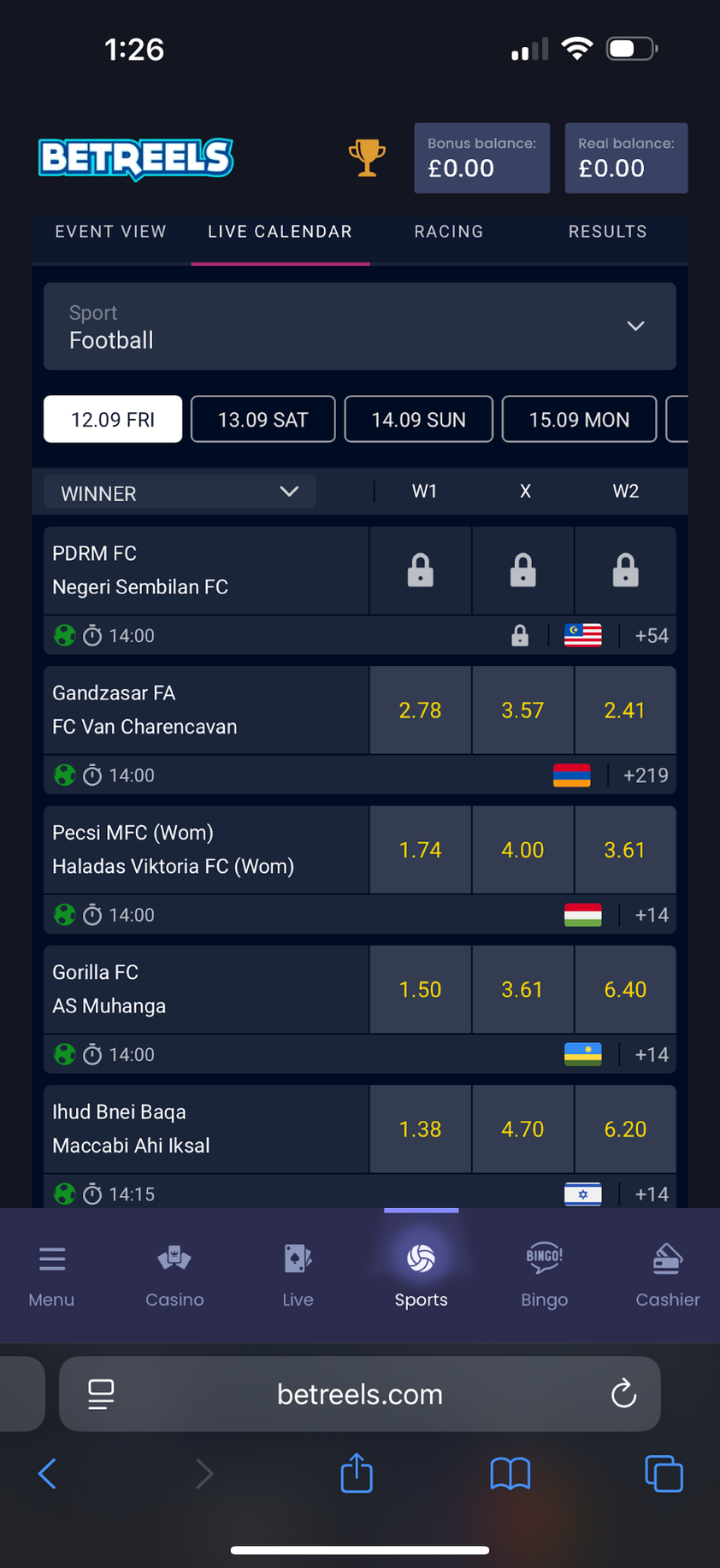
Task: Select the 13.09 SAT date chip
Action: 263,419
